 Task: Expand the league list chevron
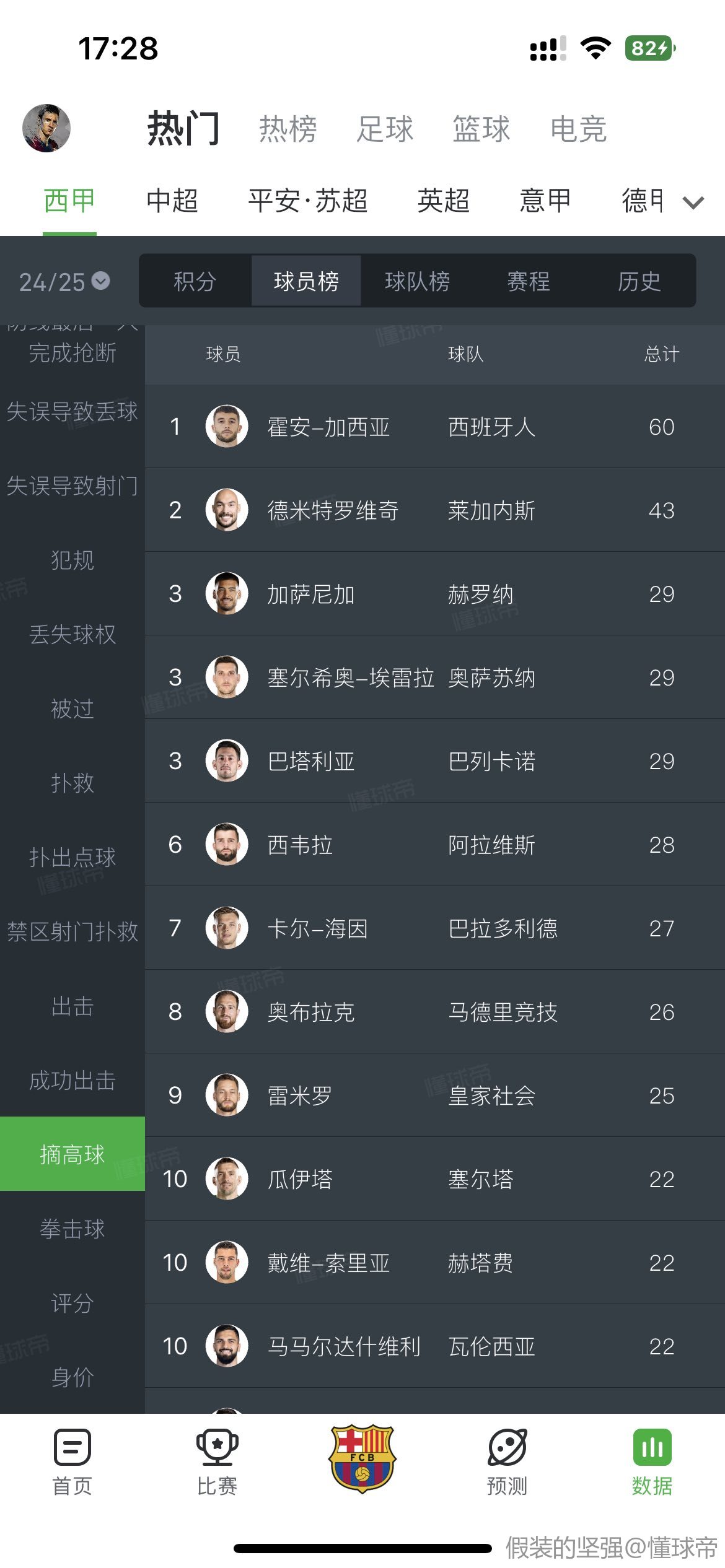pyautogui.click(x=693, y=203)
